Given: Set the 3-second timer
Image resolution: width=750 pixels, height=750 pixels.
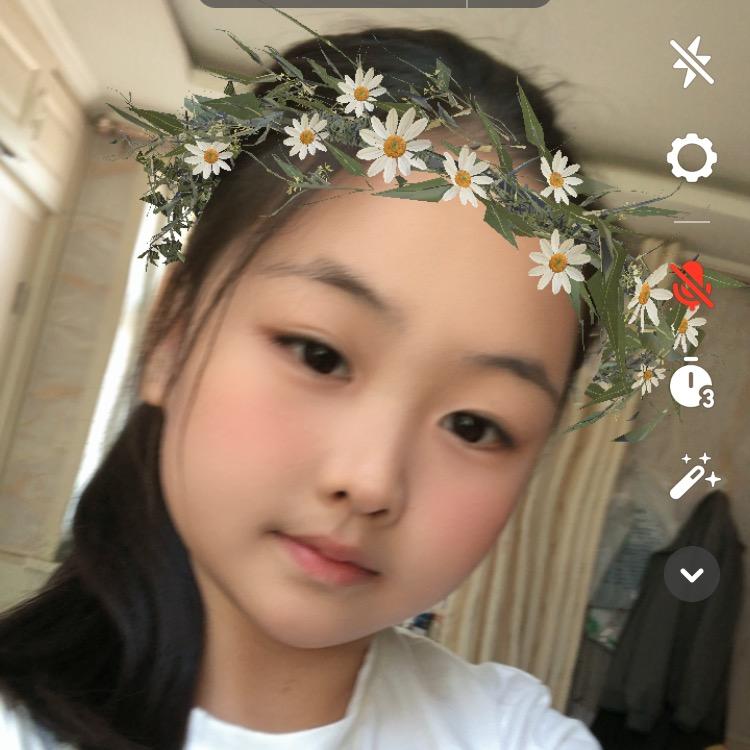Looking at the screenshot, I should 691,384.
